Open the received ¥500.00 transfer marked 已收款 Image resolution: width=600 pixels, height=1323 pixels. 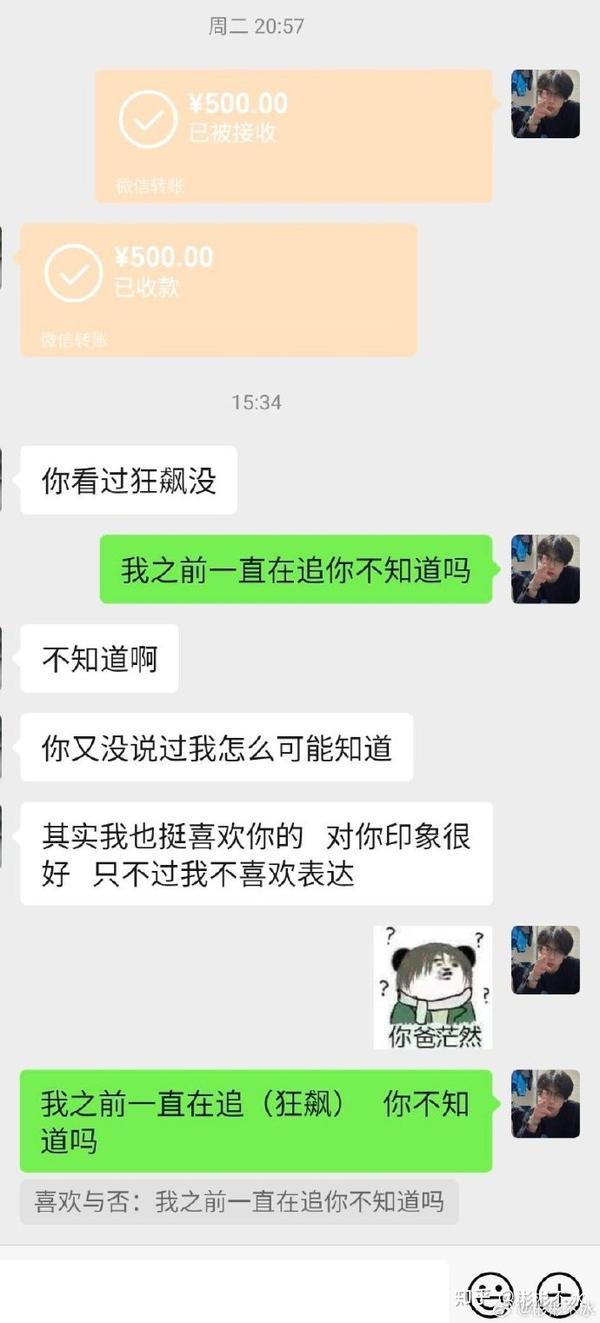[218, 290]
